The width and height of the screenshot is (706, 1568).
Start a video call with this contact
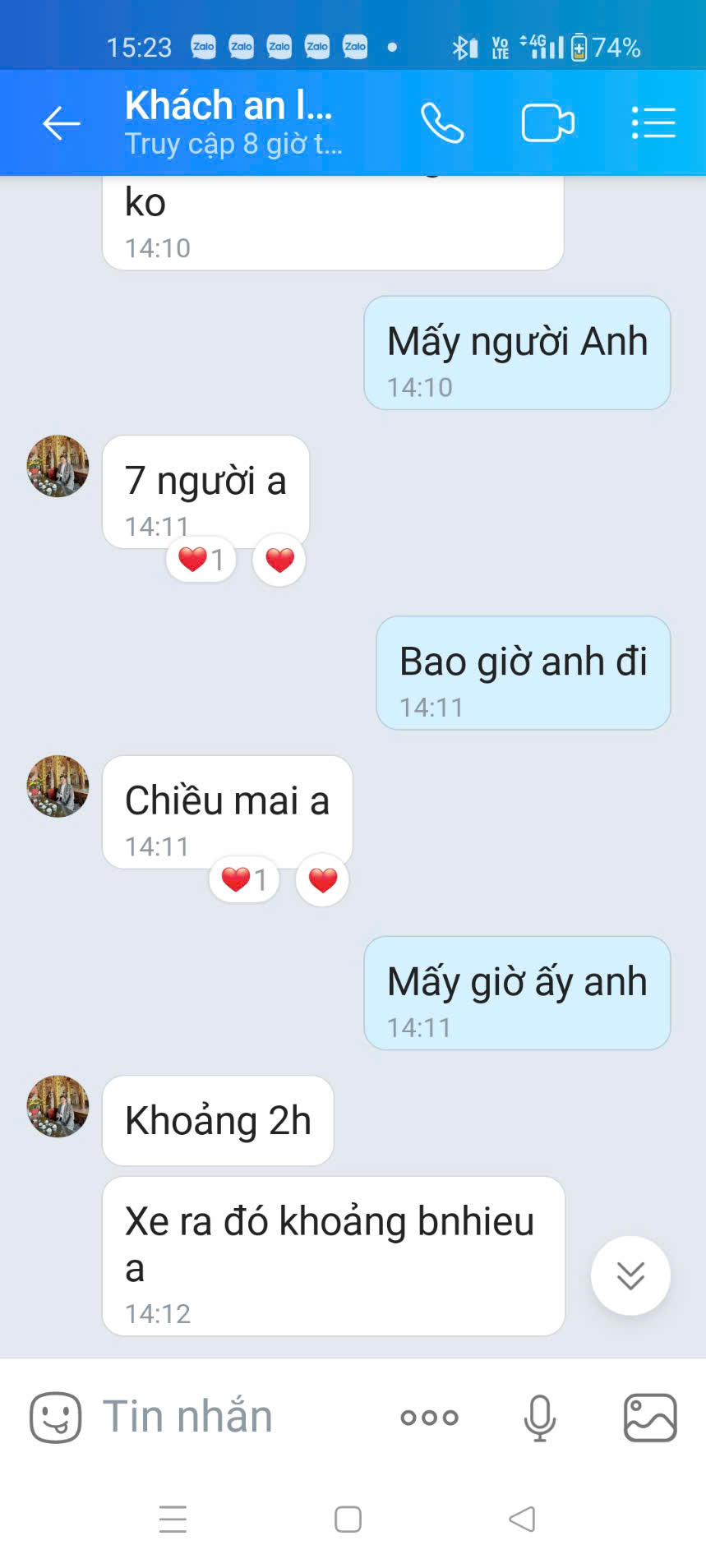point(547,124)
